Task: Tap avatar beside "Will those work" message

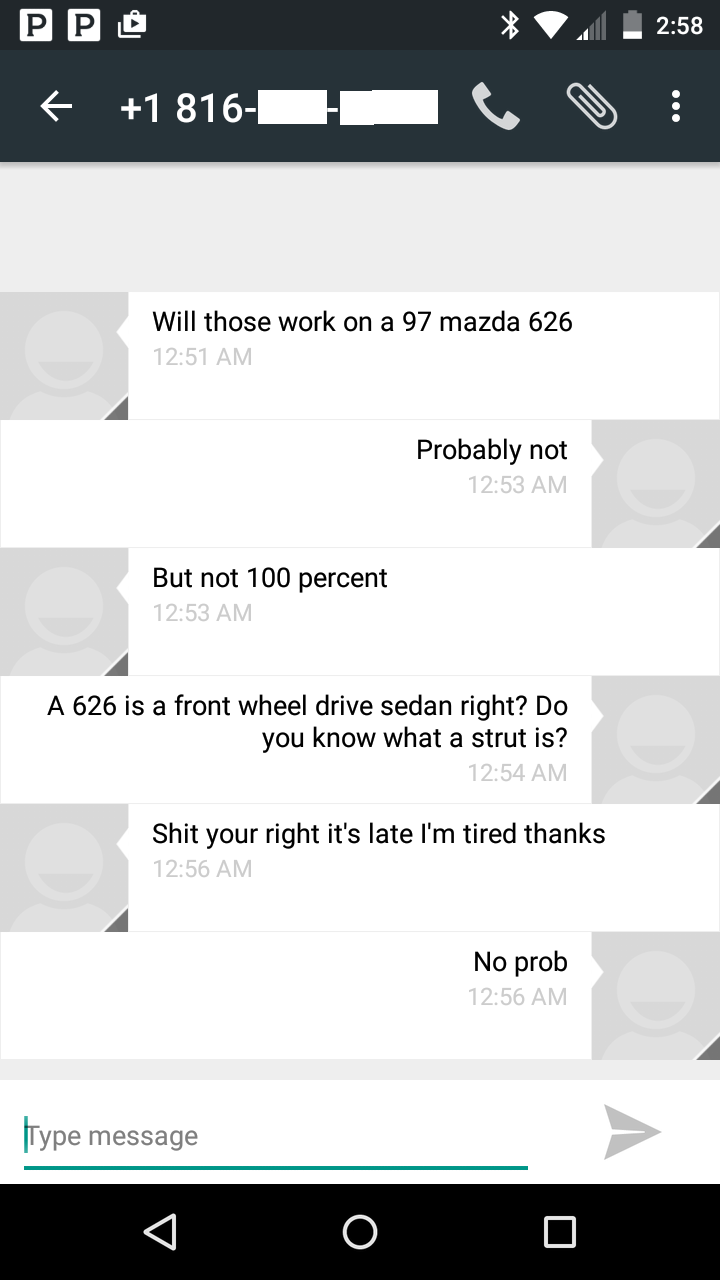Action: tap(64, 356)
